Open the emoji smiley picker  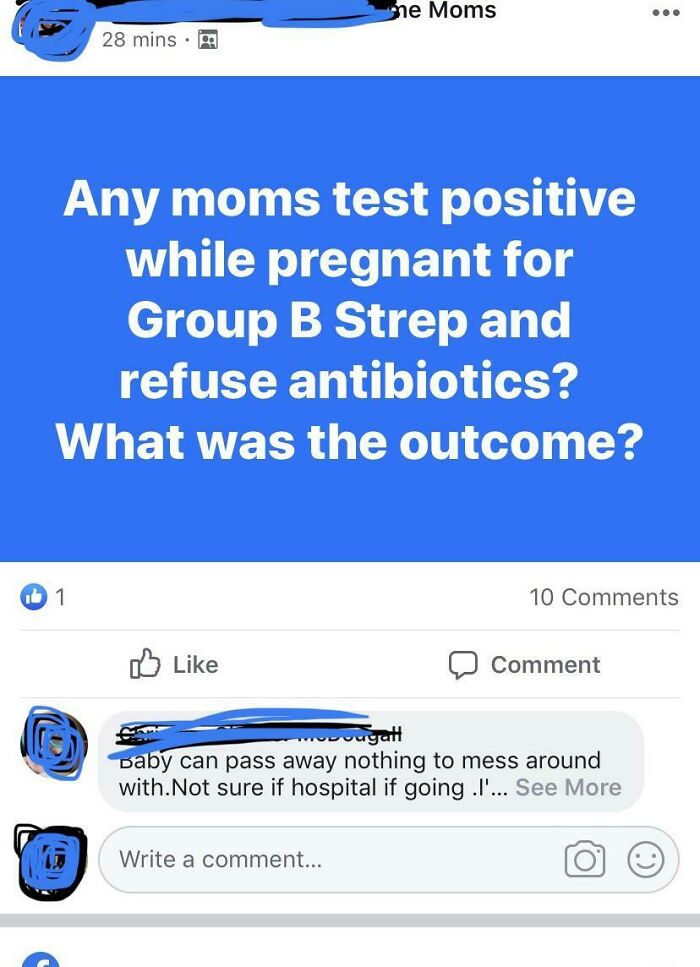tap(645, 860)
